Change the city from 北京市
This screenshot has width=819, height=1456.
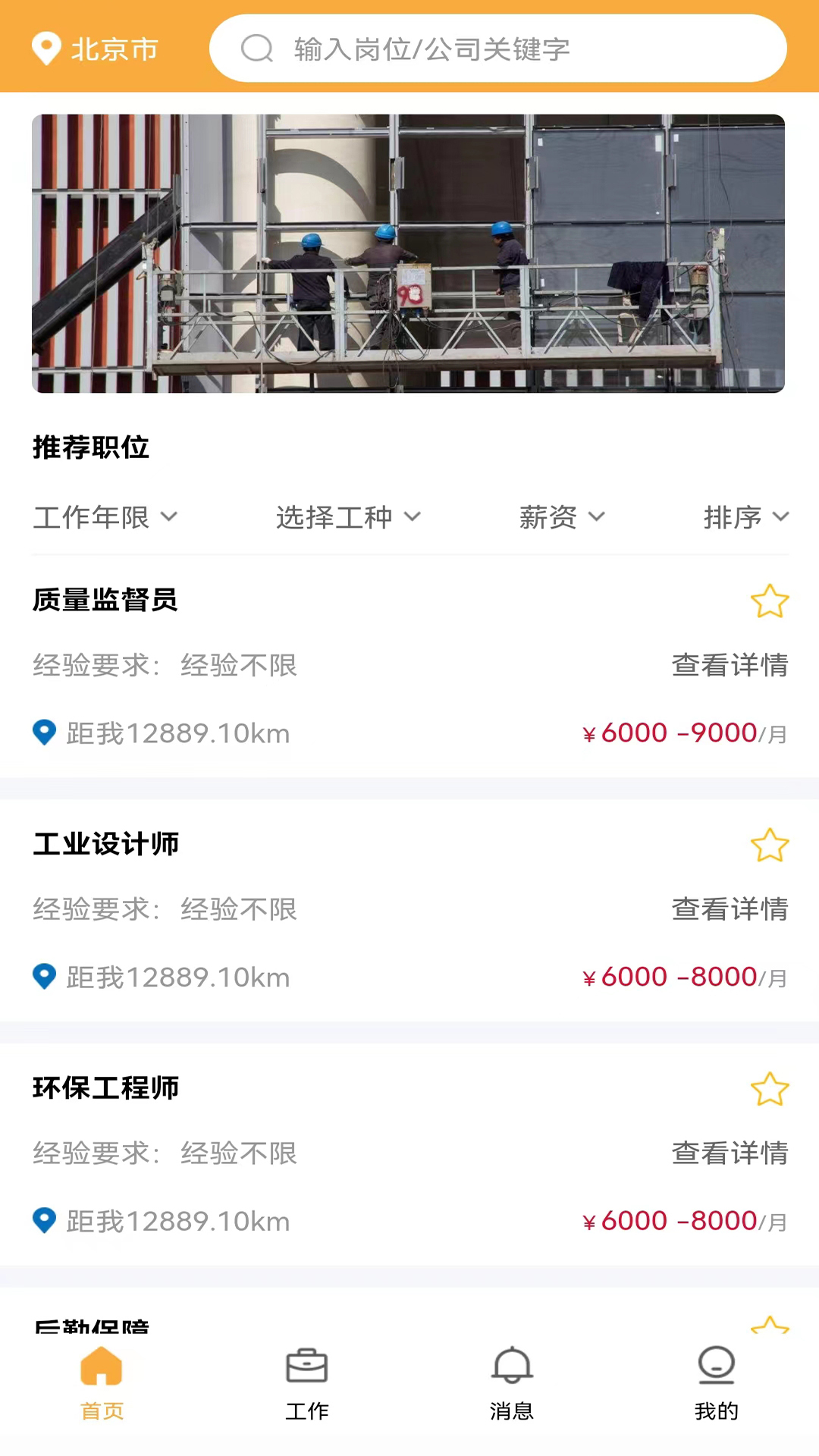pos(96,49)
